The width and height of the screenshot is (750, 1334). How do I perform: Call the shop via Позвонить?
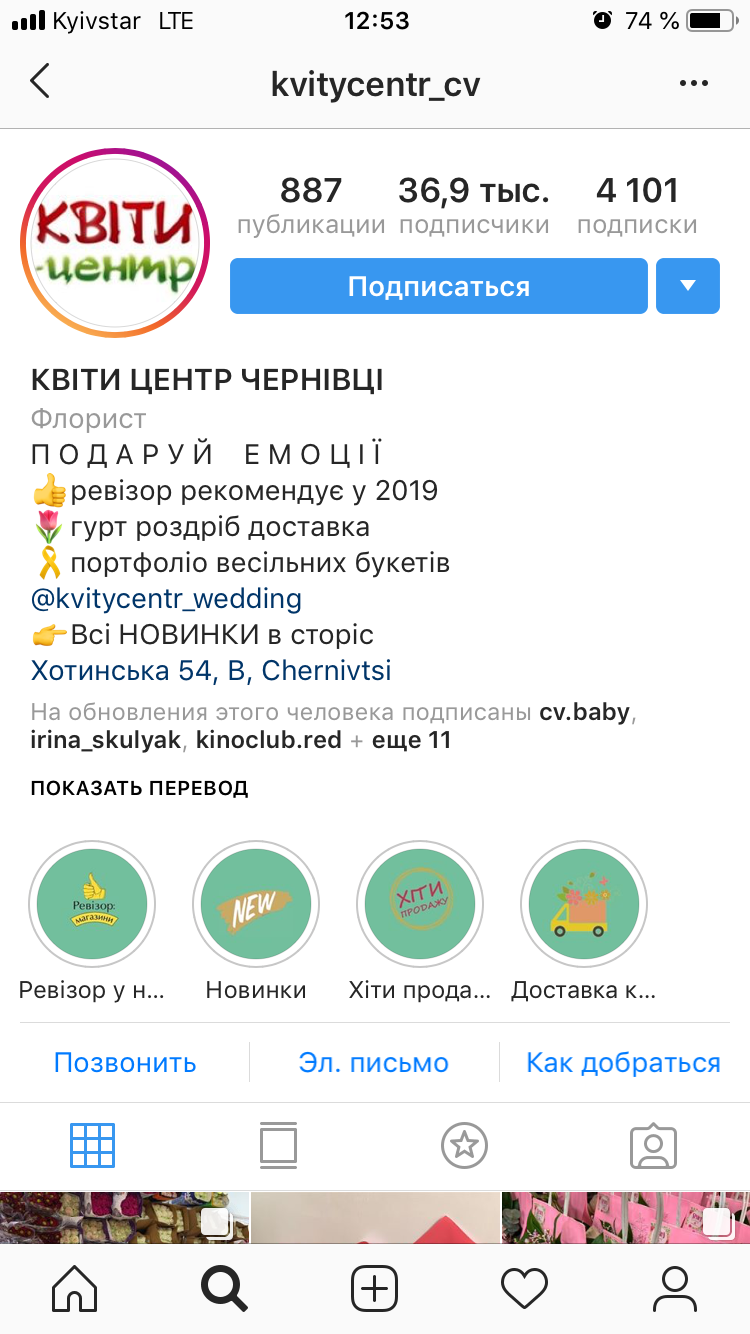point(125,1062)
